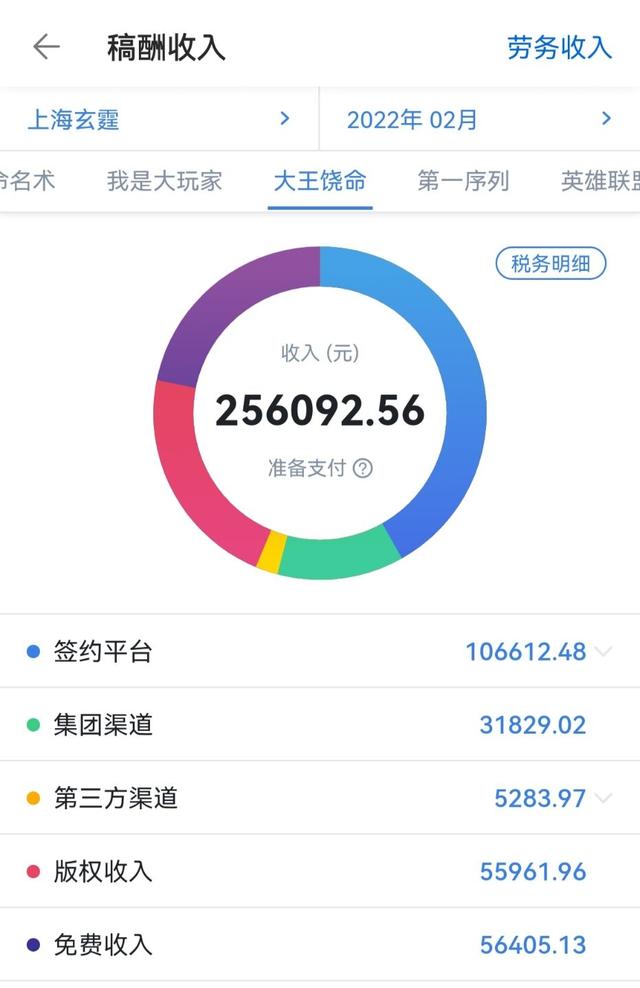The width and height of the screenshot is (640, 988).
Task: Tap the help icon beside 准备支付
Action: pos(363,468)
